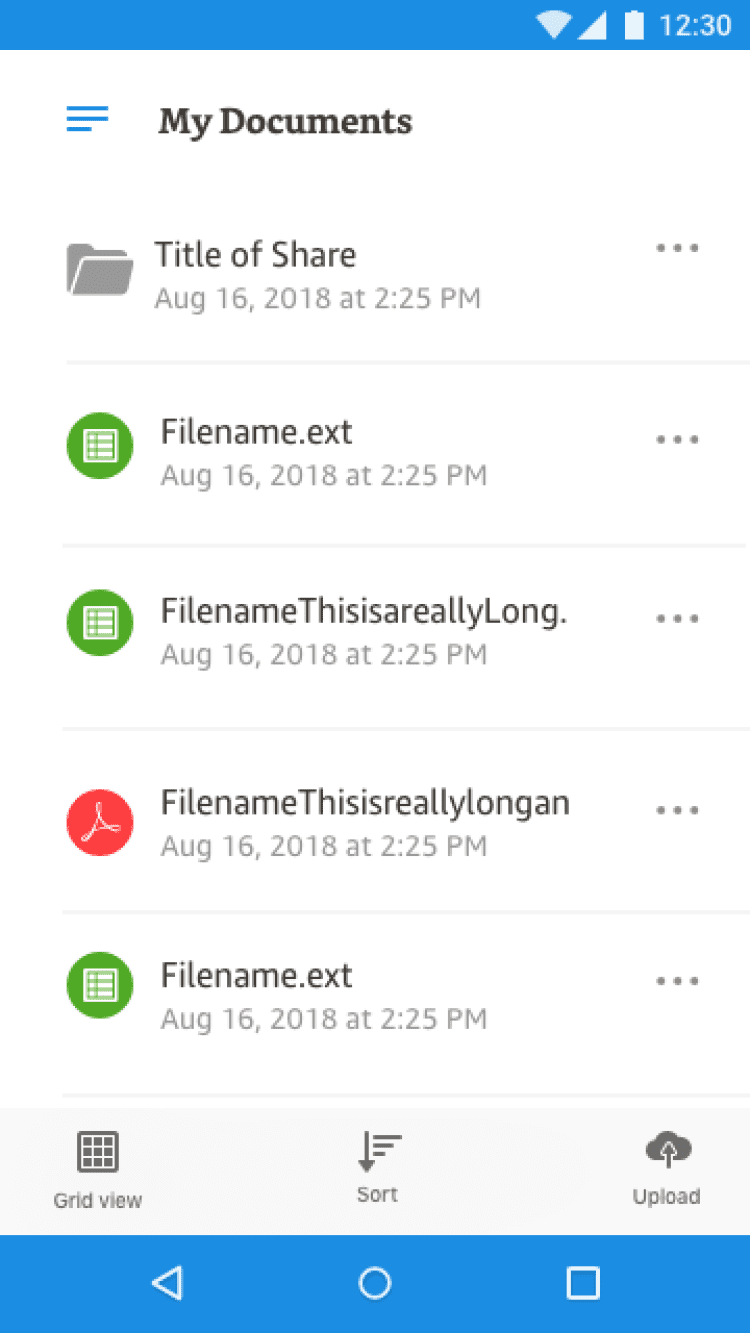The image size is (750, 1333).
Task: Show more options for Title of Share
Action: 677,248
